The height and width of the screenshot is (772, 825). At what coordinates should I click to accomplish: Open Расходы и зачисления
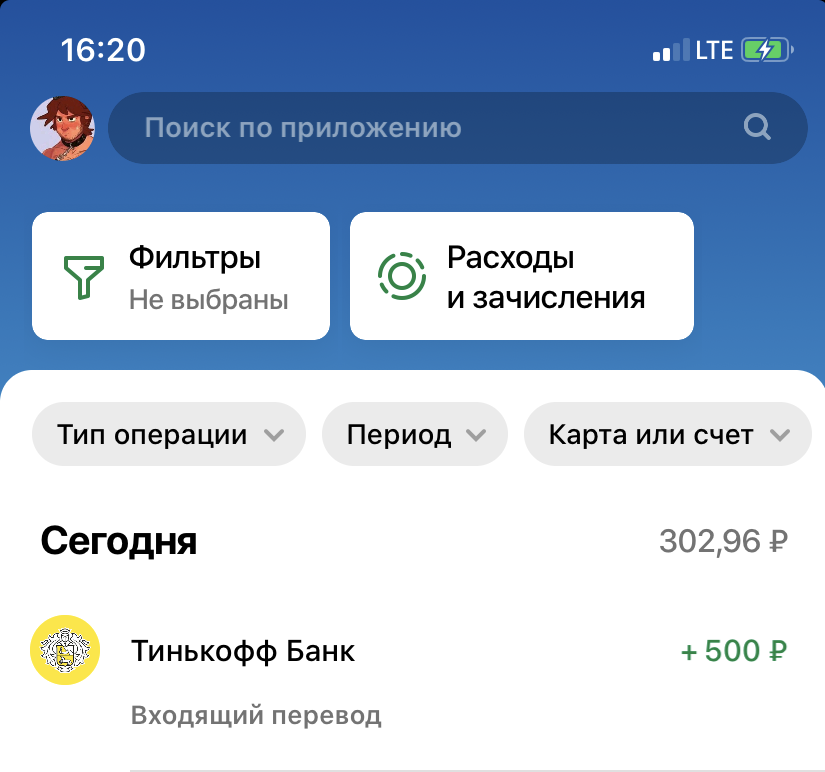tap(521, 276)
